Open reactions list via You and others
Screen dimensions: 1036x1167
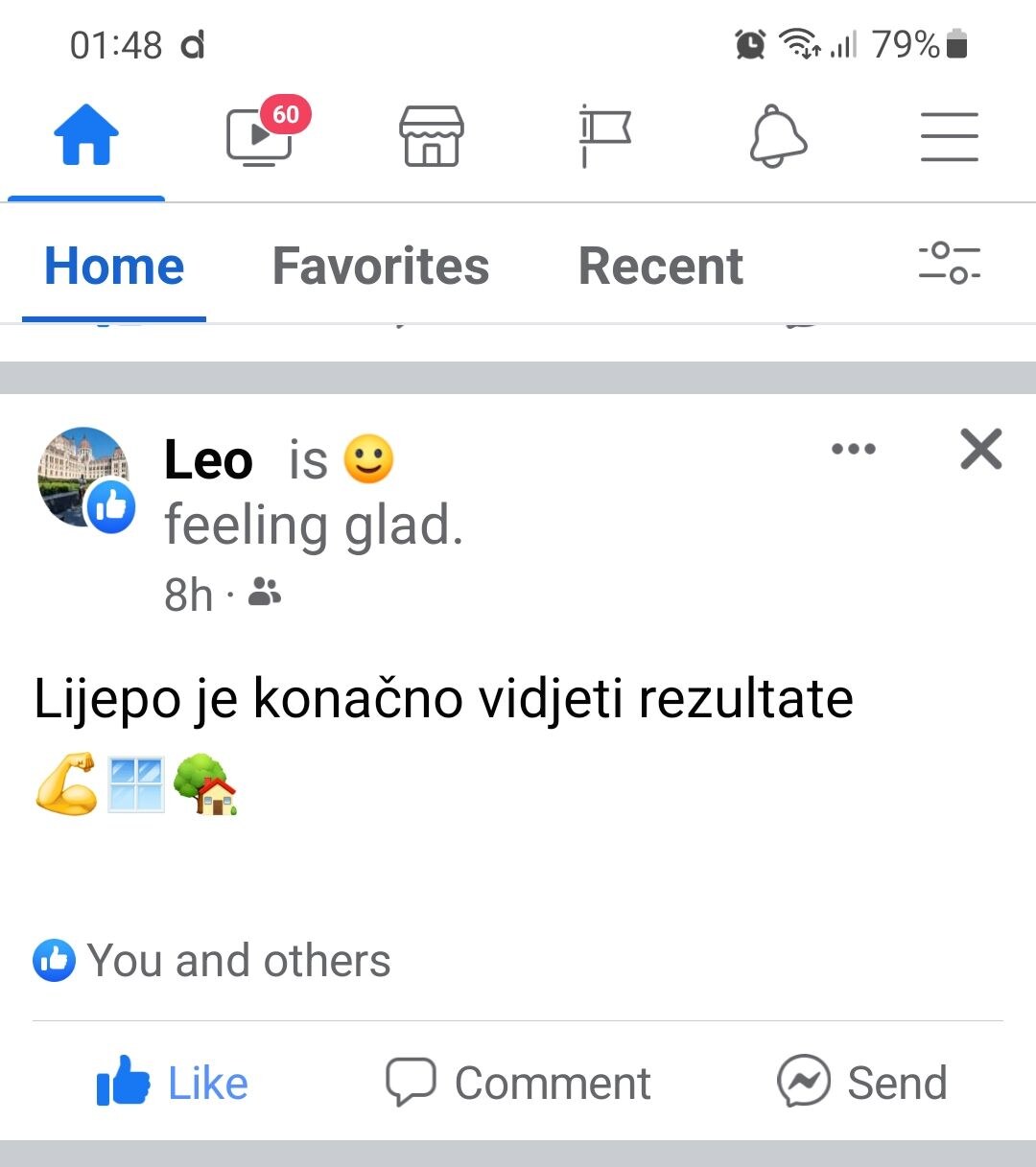point(238,959)
